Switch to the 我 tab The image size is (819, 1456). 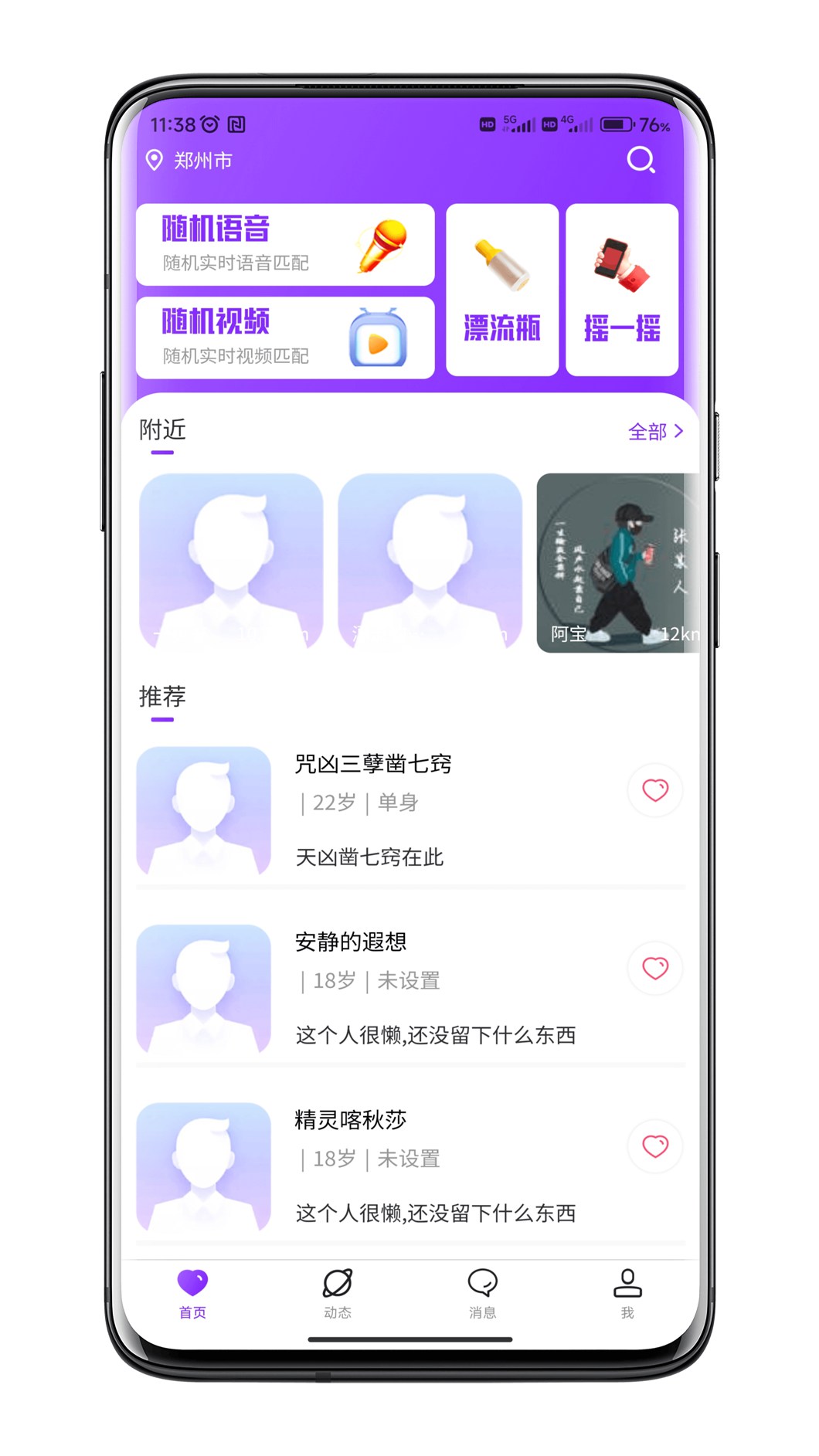pos(627,1293)
